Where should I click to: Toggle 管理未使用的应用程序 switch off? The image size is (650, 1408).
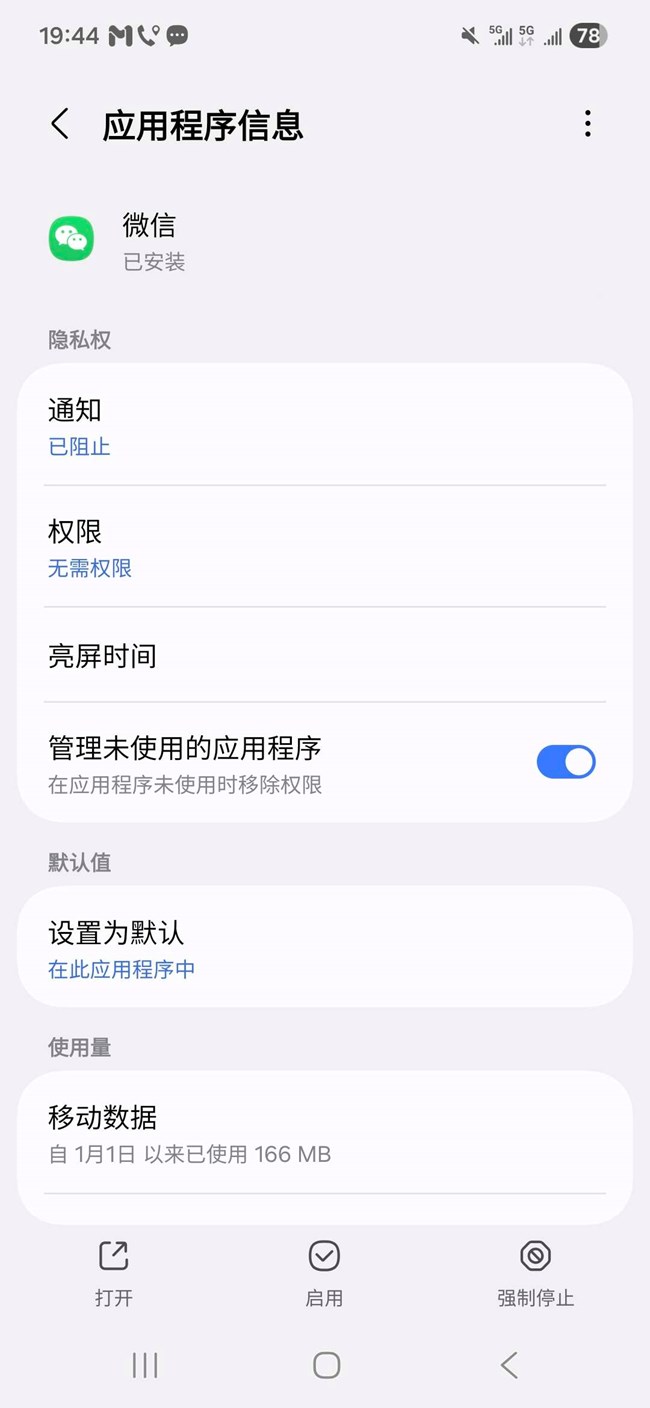tap(565, 762)
